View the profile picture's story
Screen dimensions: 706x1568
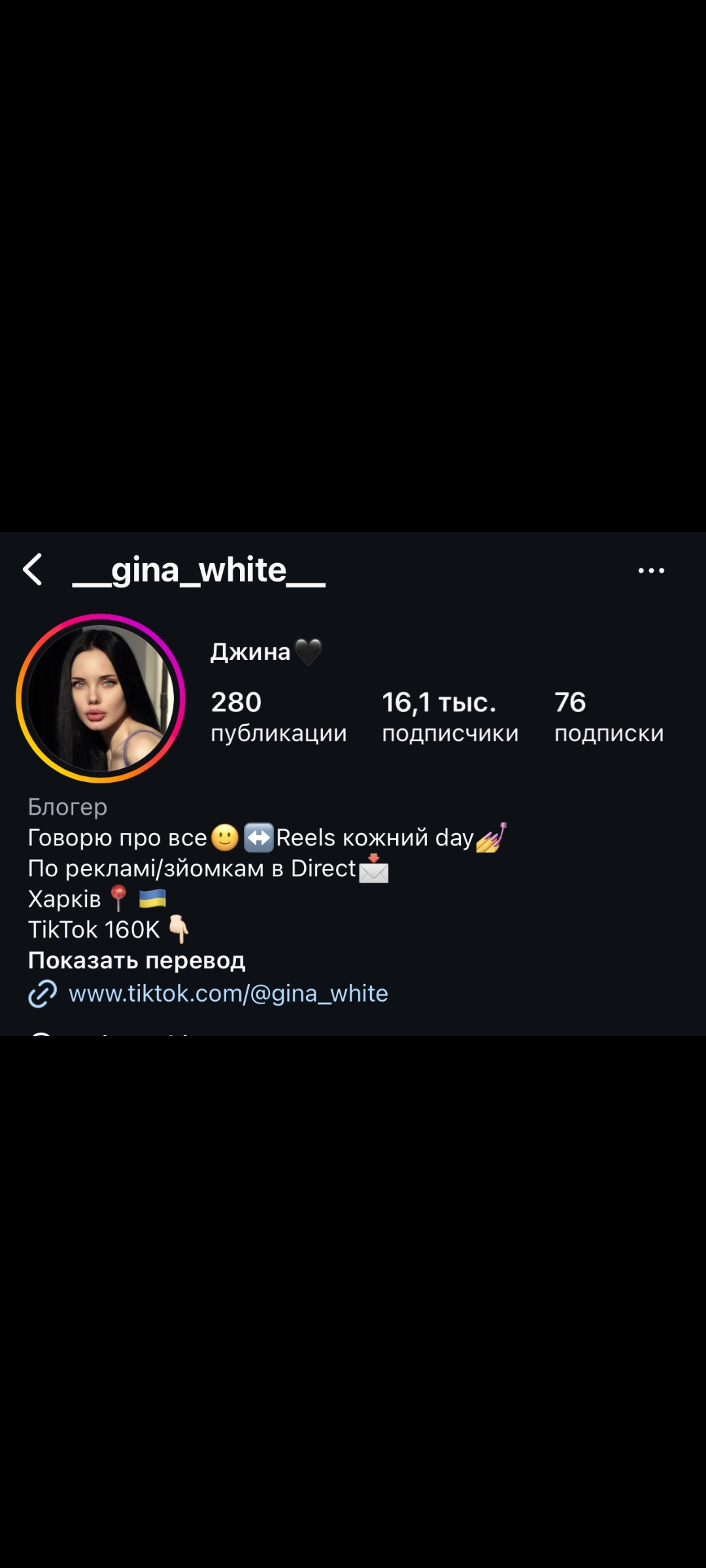tap(101, 698)
